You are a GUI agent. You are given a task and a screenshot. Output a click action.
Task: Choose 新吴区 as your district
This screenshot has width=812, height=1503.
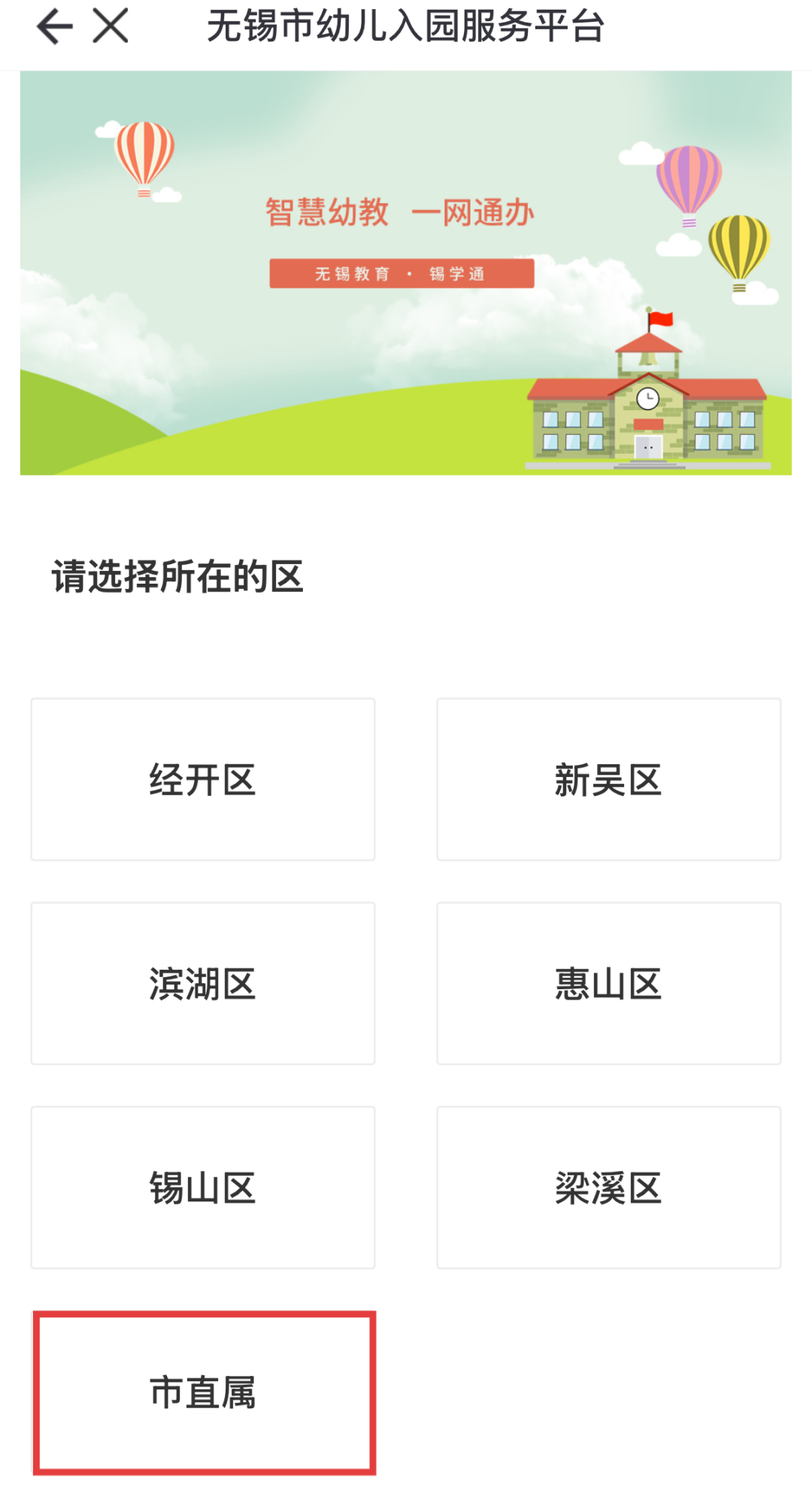(x=609, y=779)
